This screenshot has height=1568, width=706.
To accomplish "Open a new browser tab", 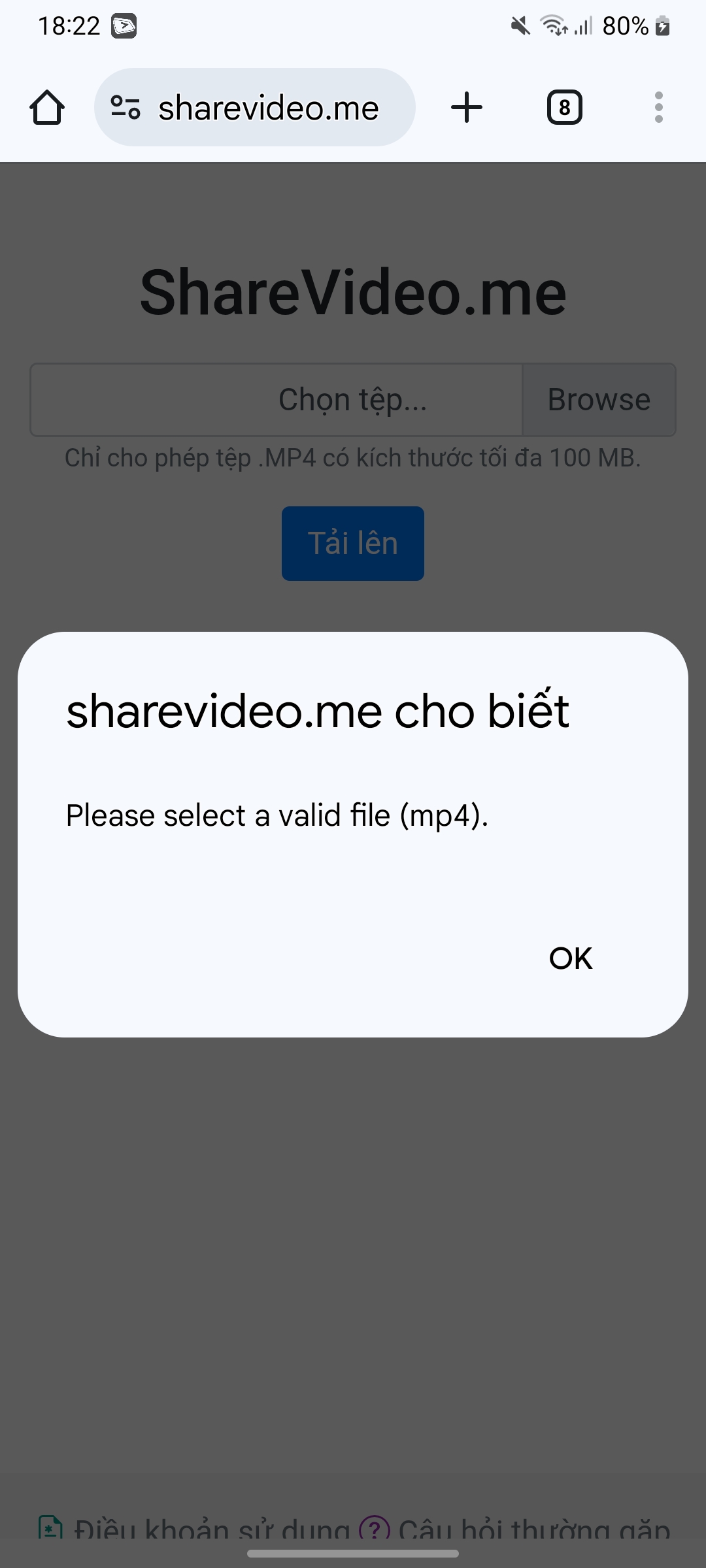I will click(x=467, y=107).
